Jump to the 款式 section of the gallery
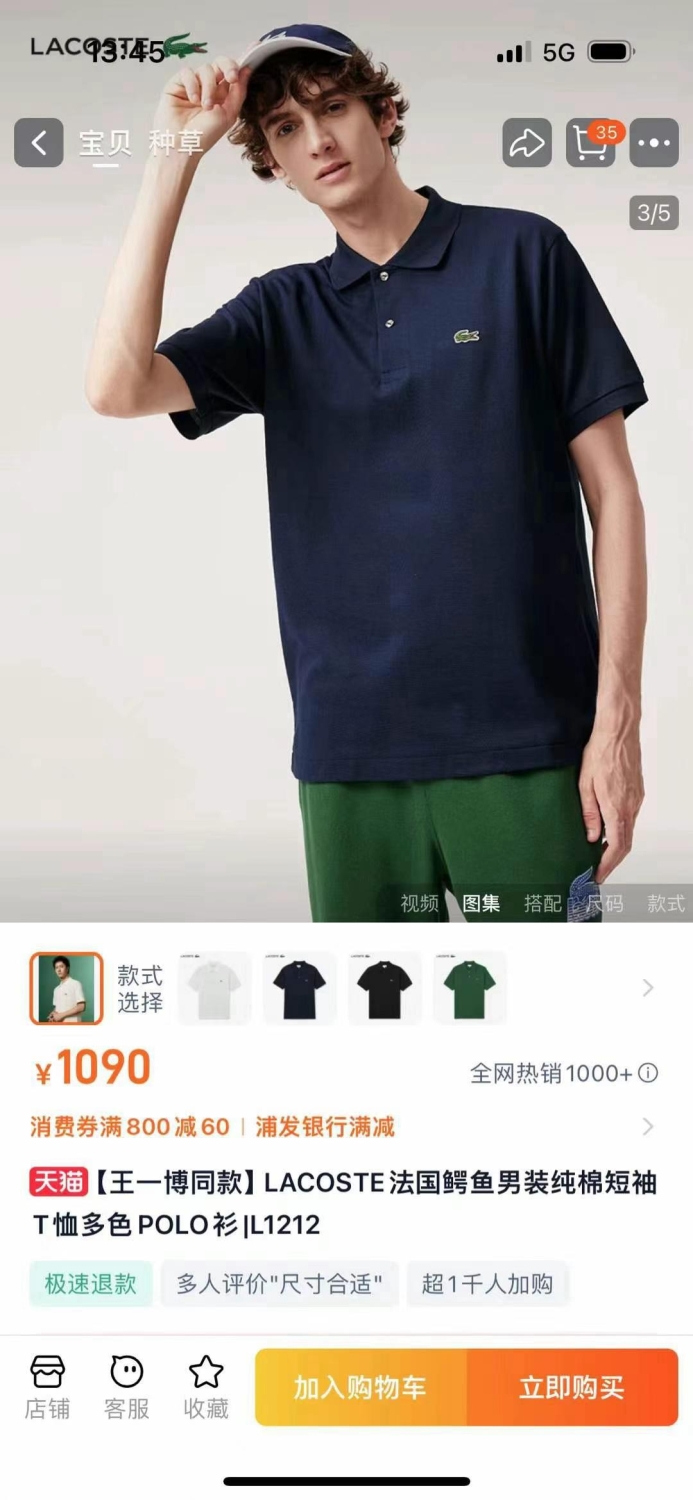 point(666,903)
